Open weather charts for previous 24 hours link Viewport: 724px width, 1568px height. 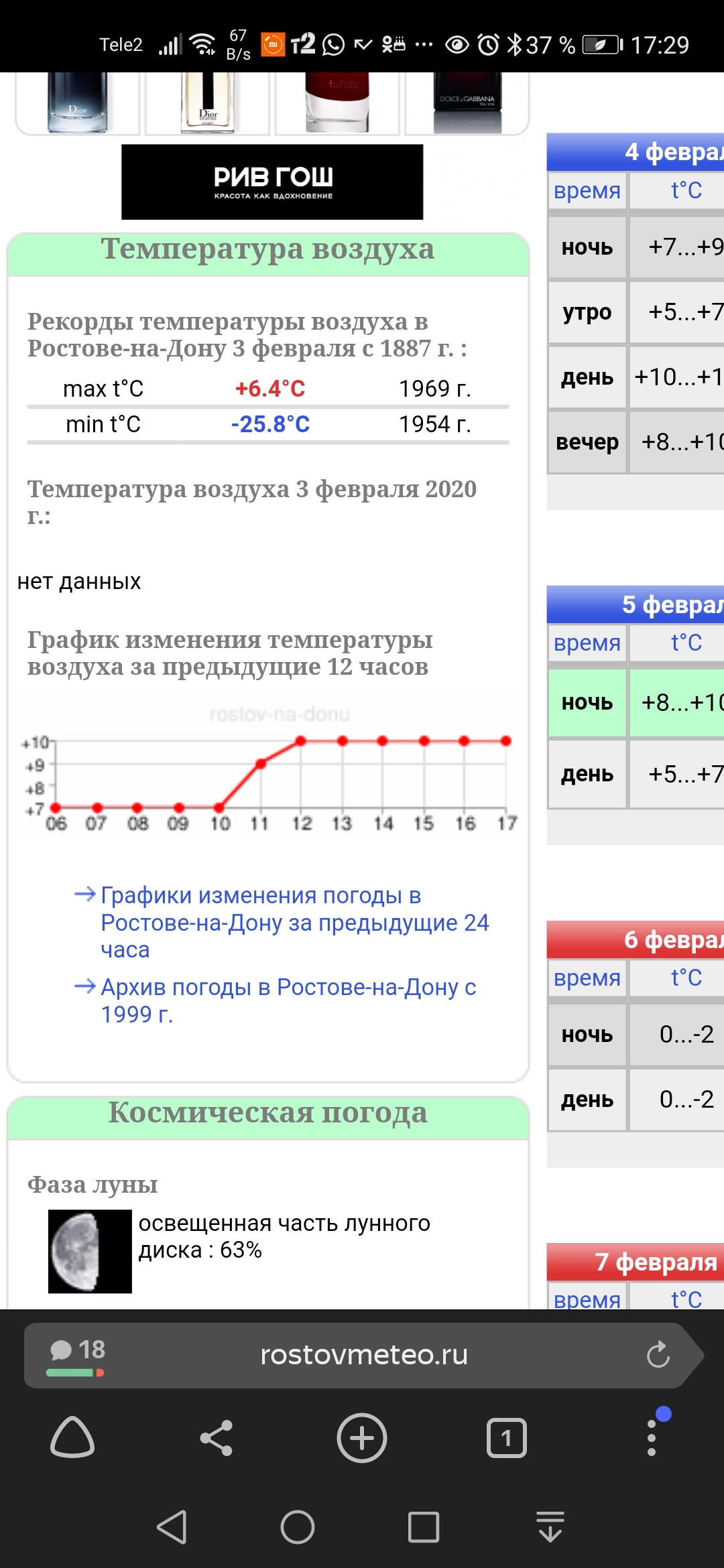coord(294,923)
